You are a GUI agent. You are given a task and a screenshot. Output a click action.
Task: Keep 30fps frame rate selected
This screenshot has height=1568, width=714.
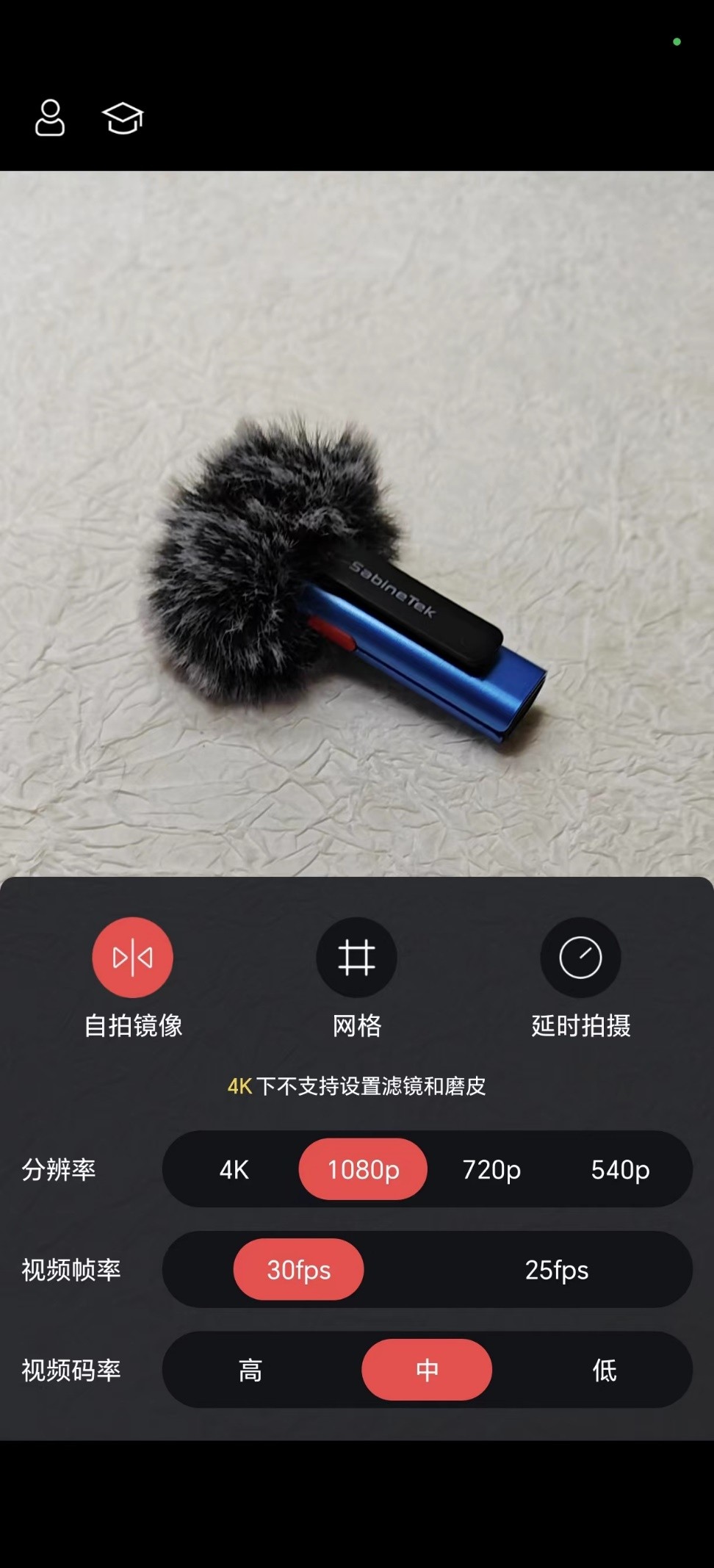[298, 1270]
